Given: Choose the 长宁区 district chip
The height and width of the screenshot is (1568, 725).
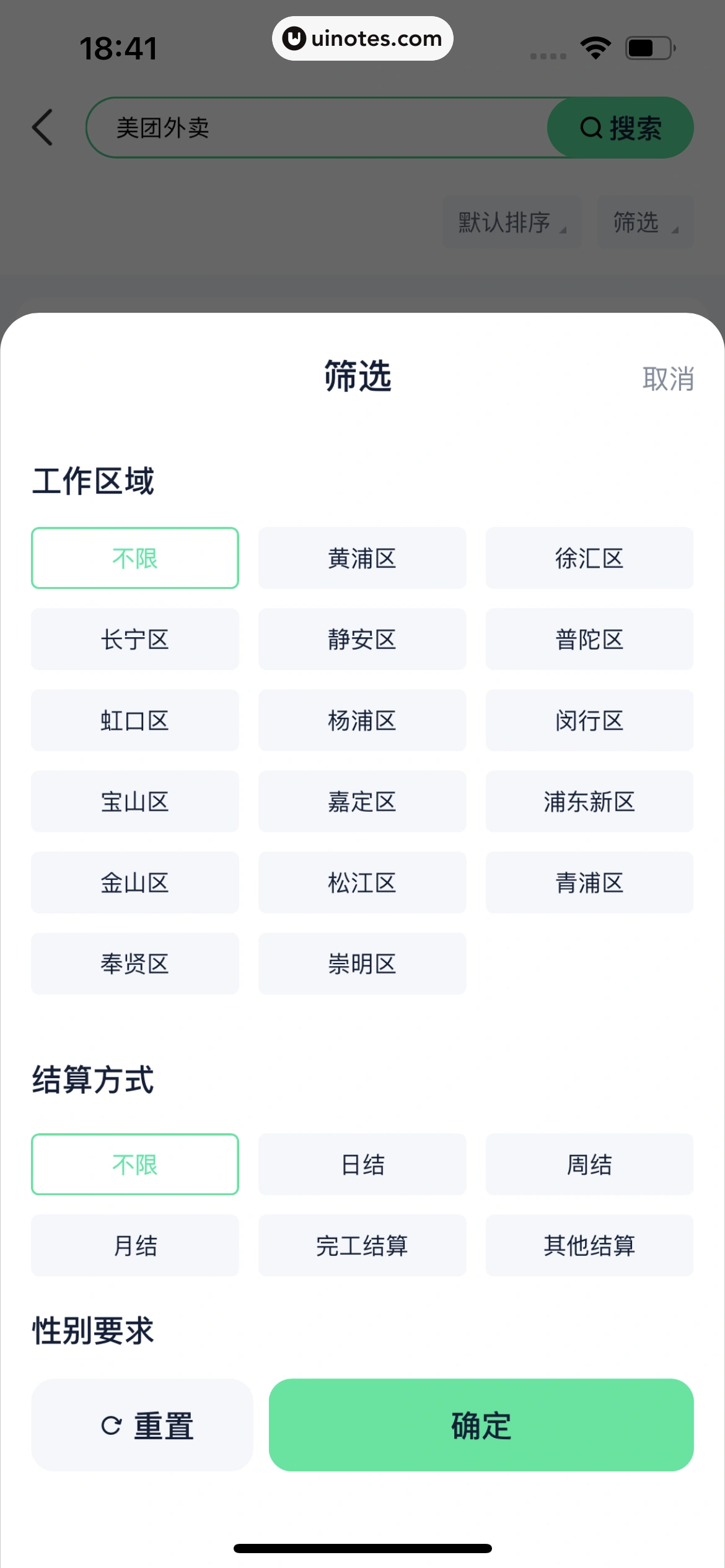Looking at the screenshot, I should tap(135, 639).
